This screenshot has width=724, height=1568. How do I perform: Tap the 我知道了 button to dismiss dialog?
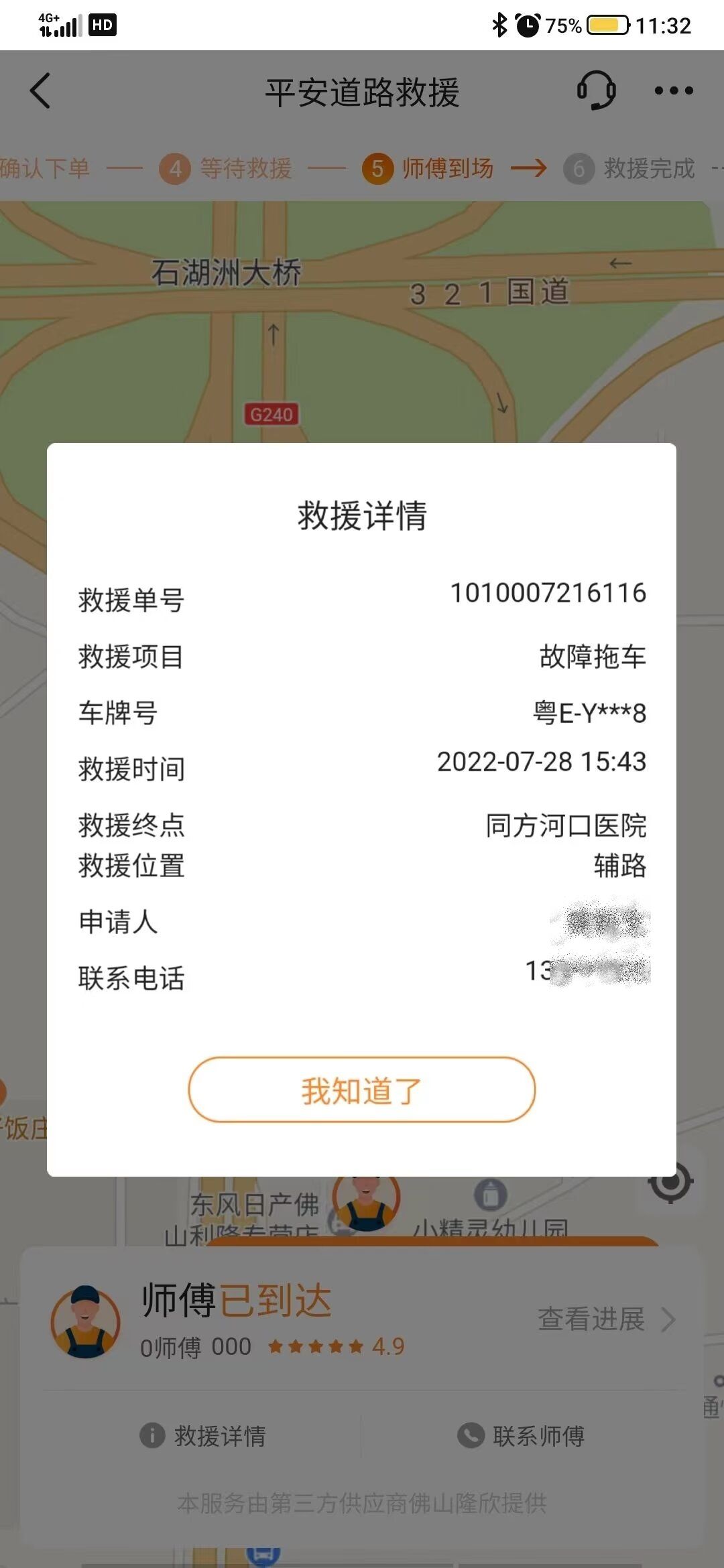point(361,1090)
